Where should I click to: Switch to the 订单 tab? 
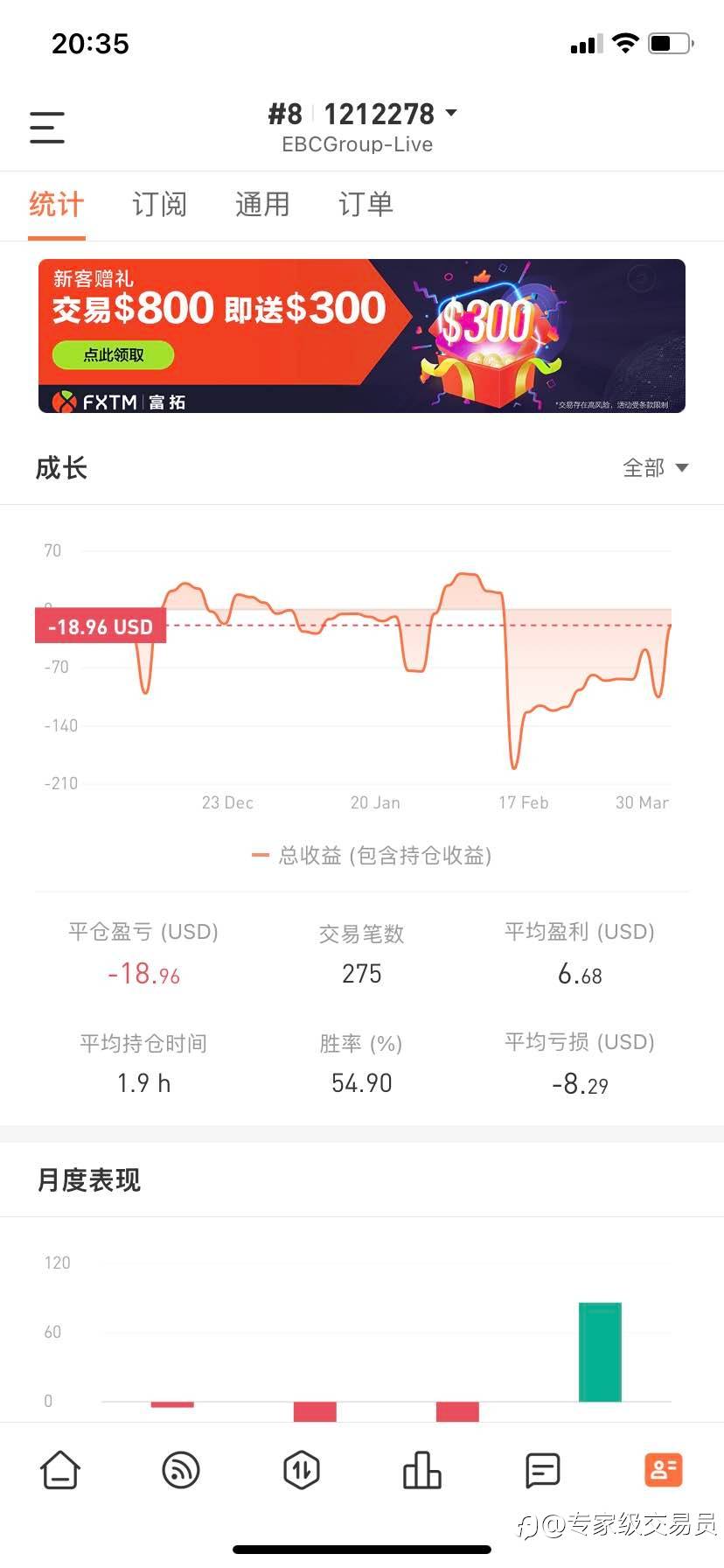pos(365,205)
